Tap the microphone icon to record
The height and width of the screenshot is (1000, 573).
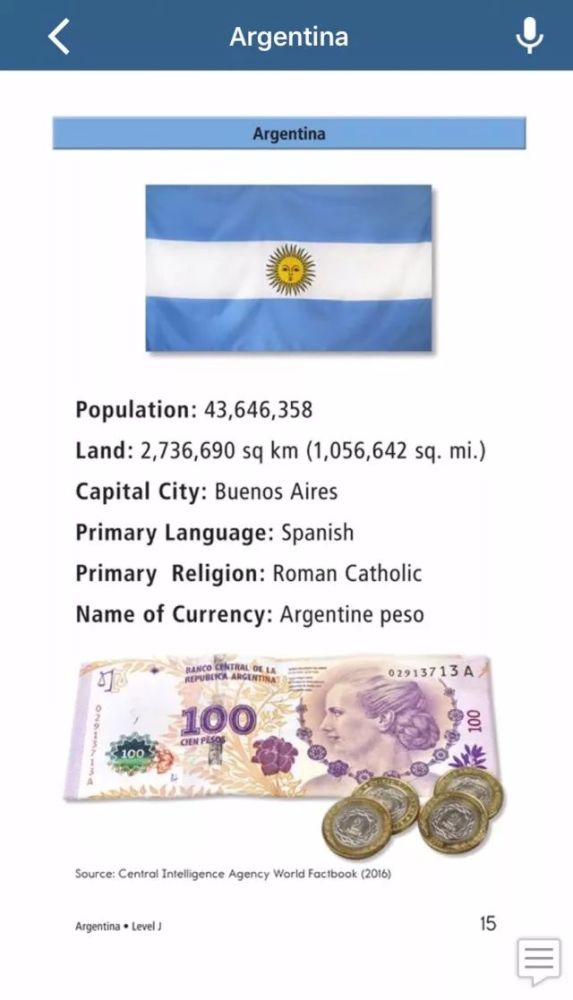pyautogui.click(x=529, y=36)
